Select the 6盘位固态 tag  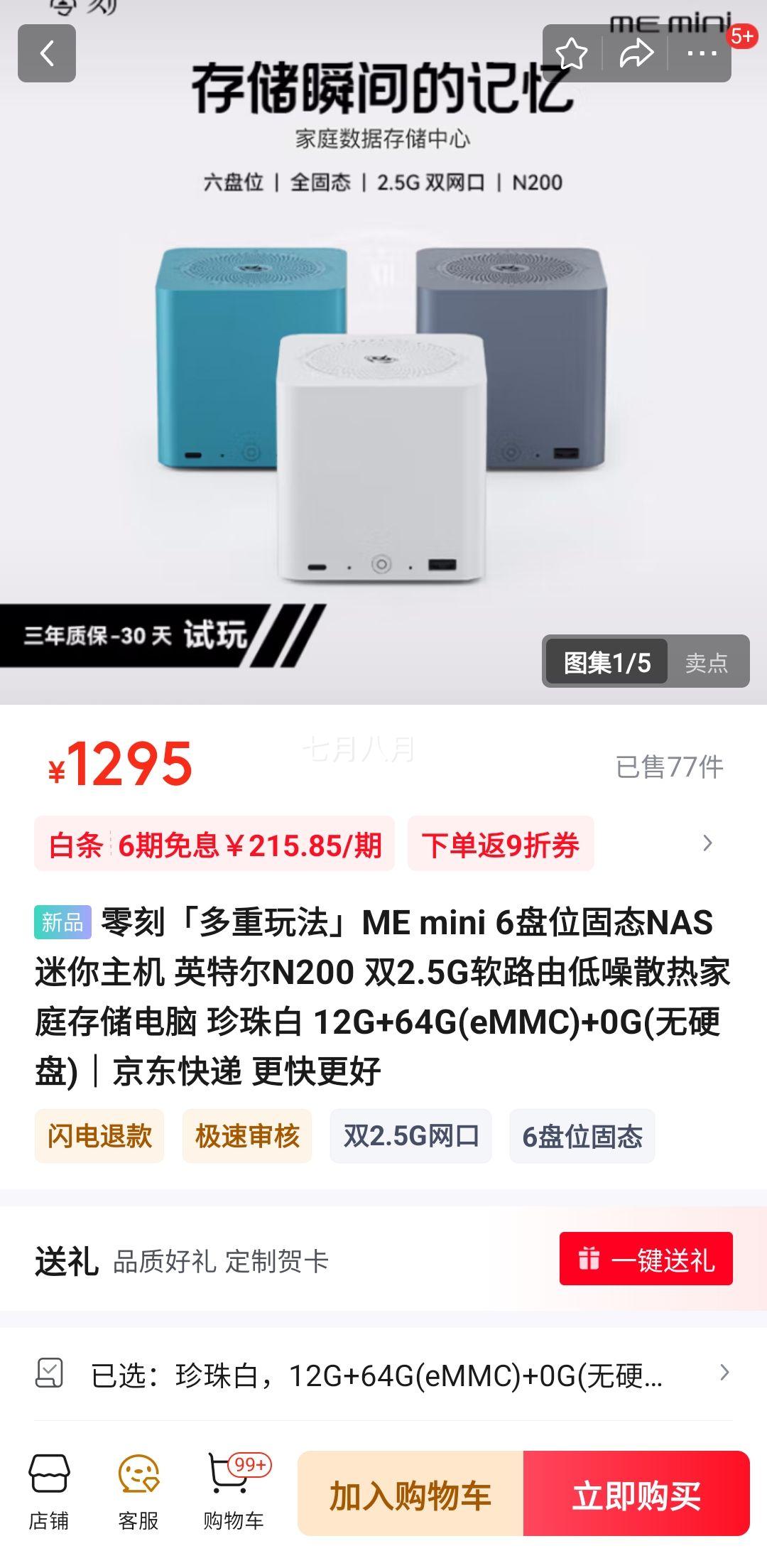581,1135
